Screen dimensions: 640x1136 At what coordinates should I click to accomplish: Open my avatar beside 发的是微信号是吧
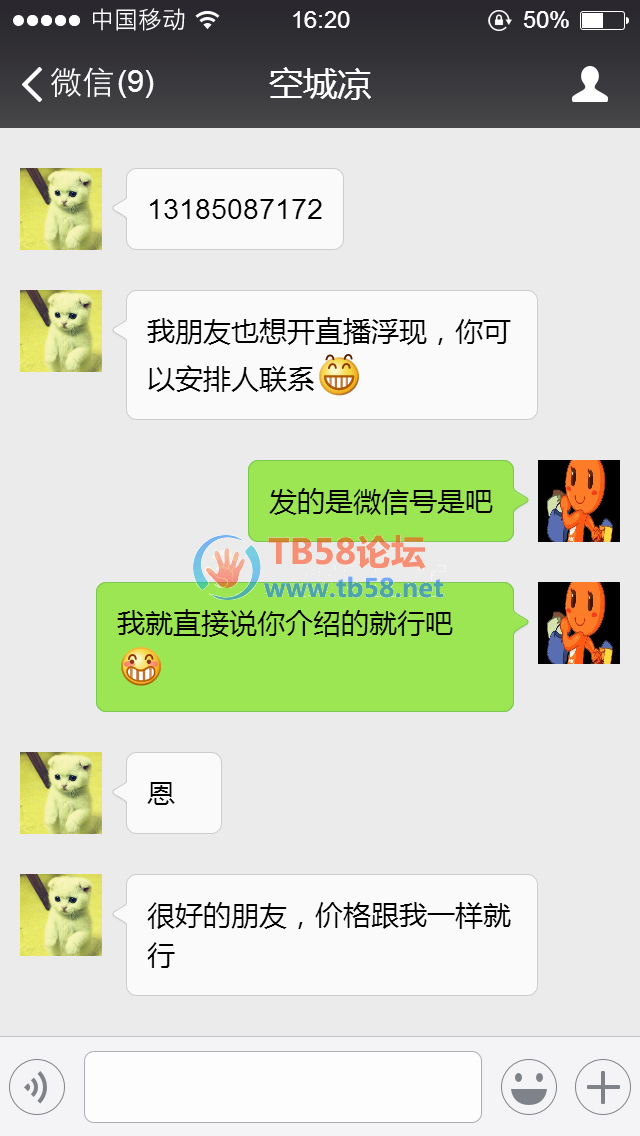pos(578,501)
